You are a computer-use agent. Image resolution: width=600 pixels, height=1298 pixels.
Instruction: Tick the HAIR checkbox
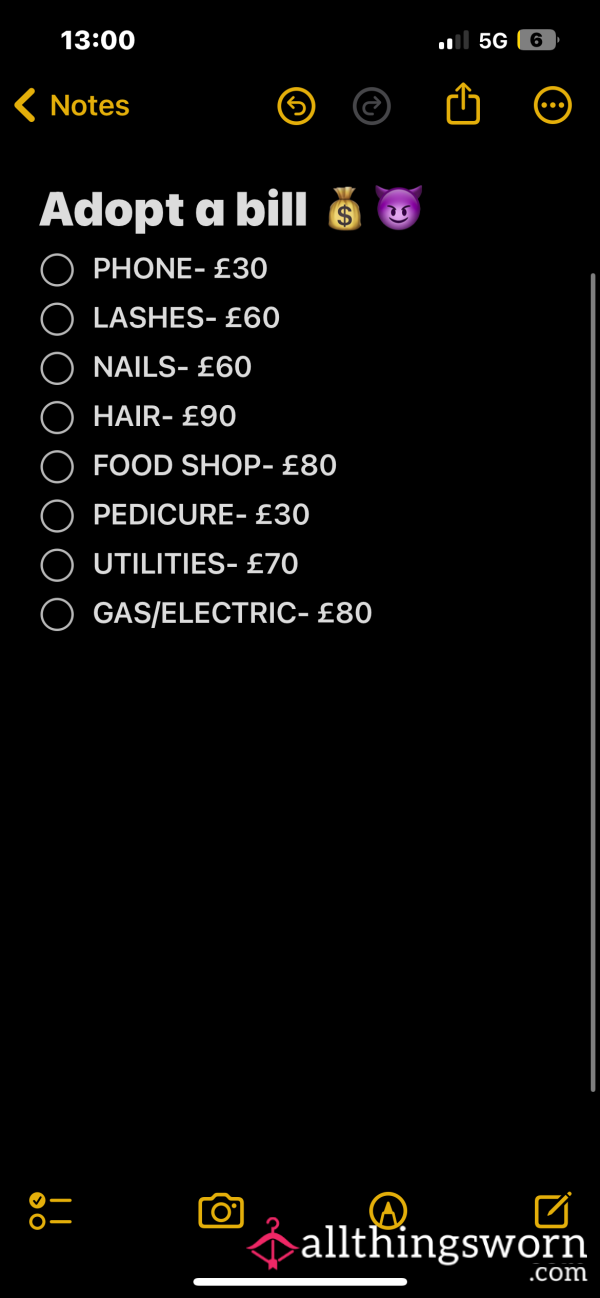(x=57, y=417)
